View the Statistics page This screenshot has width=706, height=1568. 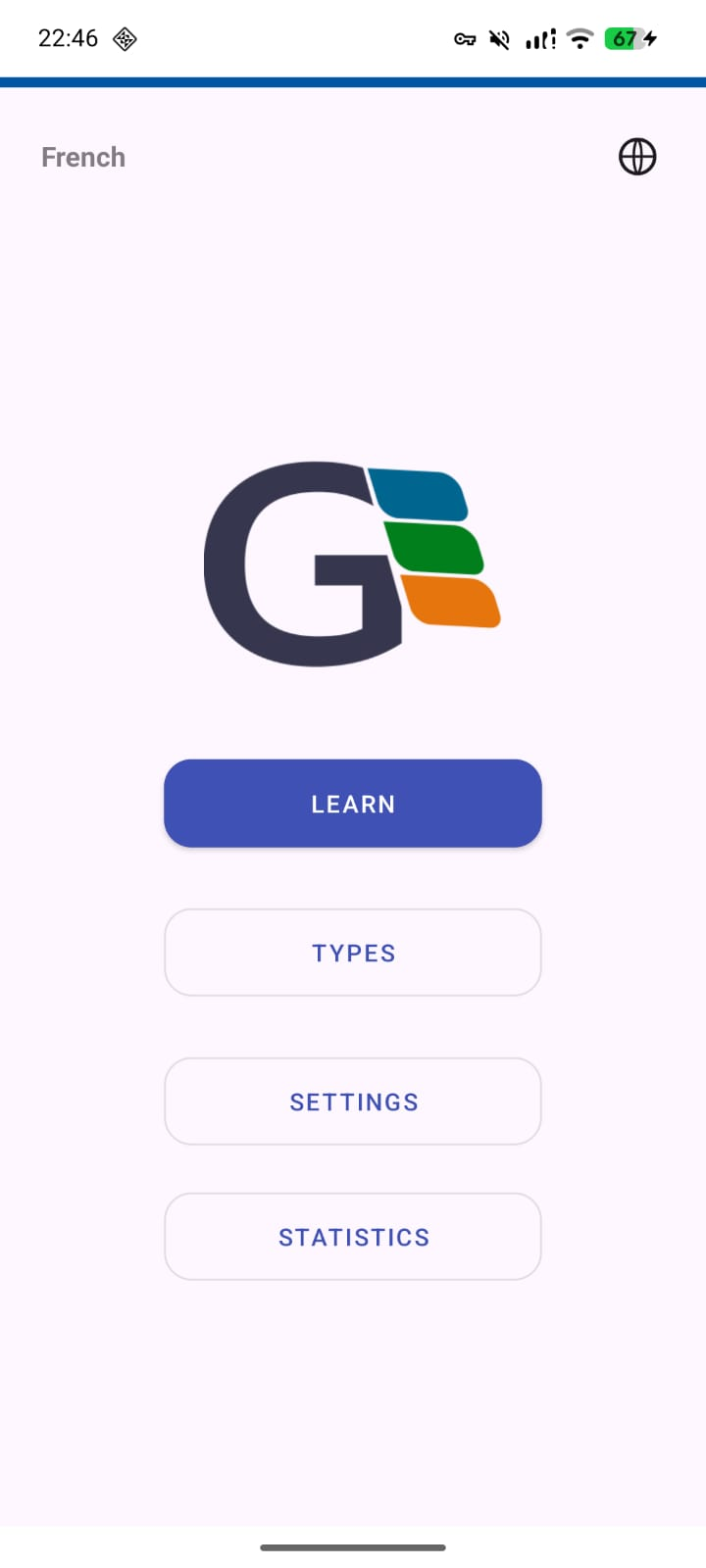point(353,1237)
